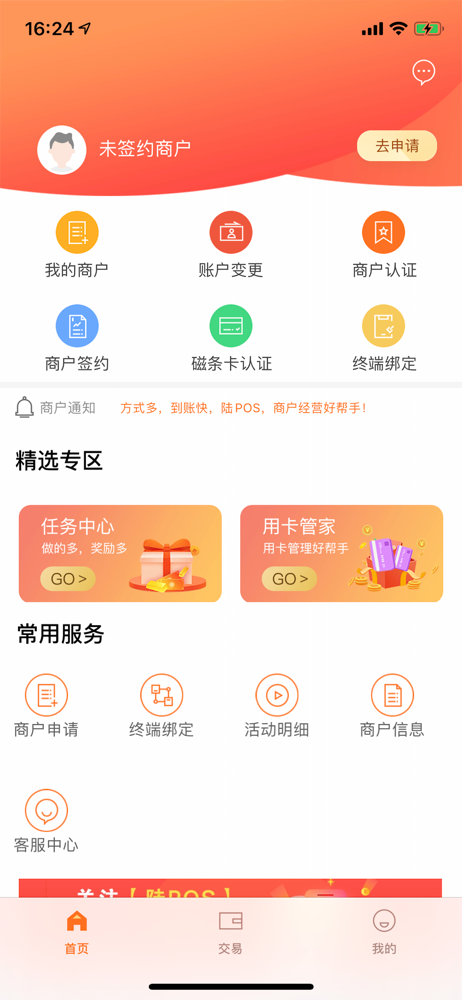462x1000 pixels.
Task: Open 磁条卡认证
Action: [x=231, y=339]
